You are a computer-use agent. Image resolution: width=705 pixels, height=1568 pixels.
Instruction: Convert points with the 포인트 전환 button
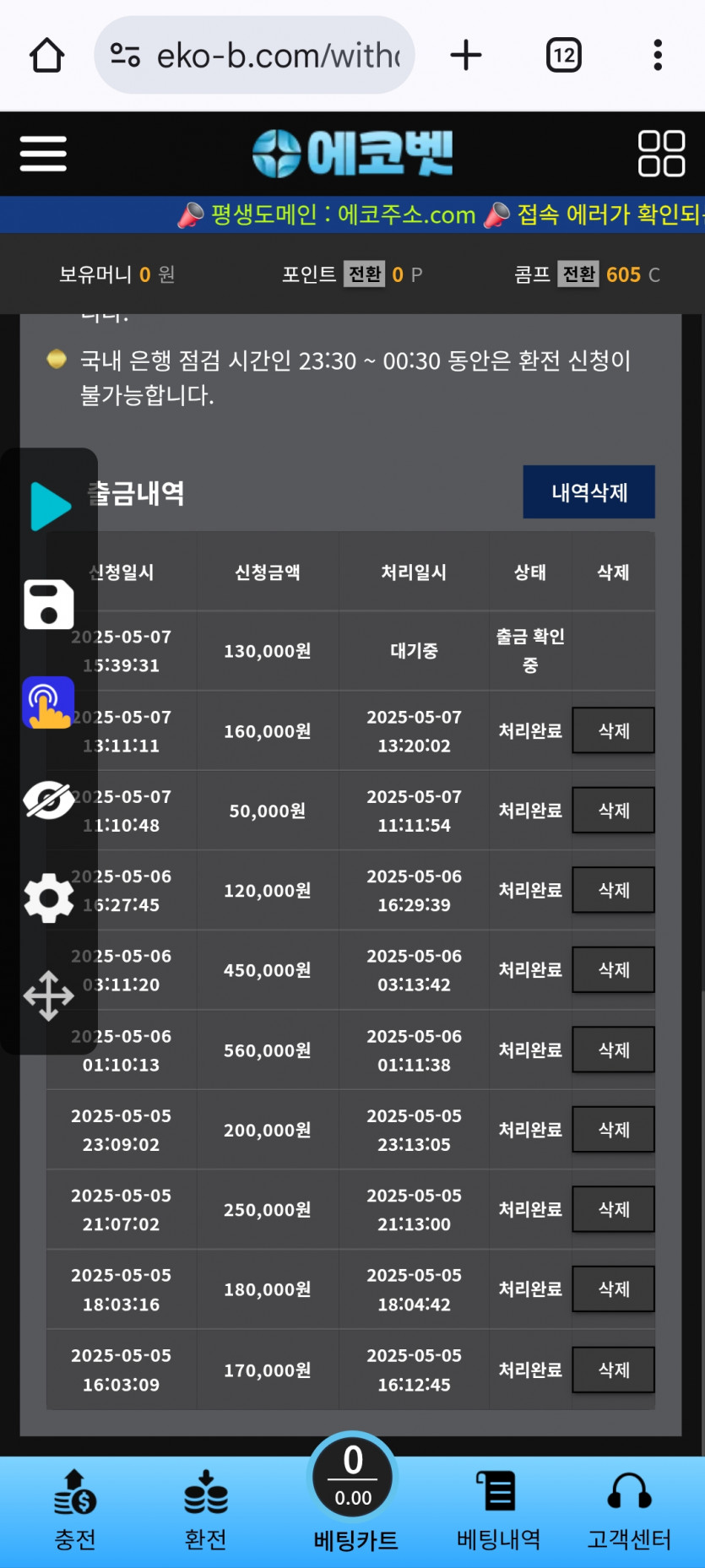[x=364, y=274]
